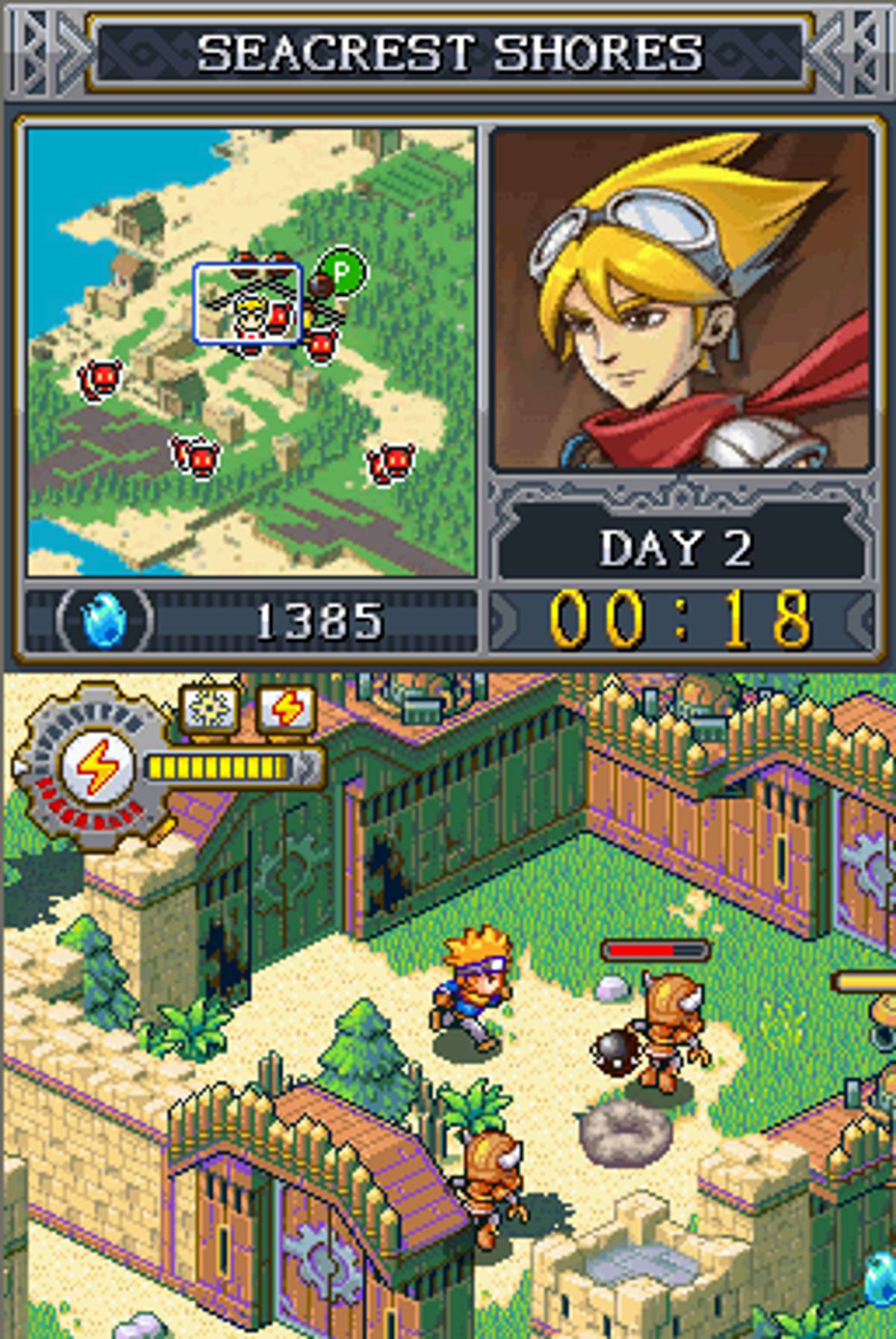
Task: Select the frost burst ability icon
Action: point(210,708)
